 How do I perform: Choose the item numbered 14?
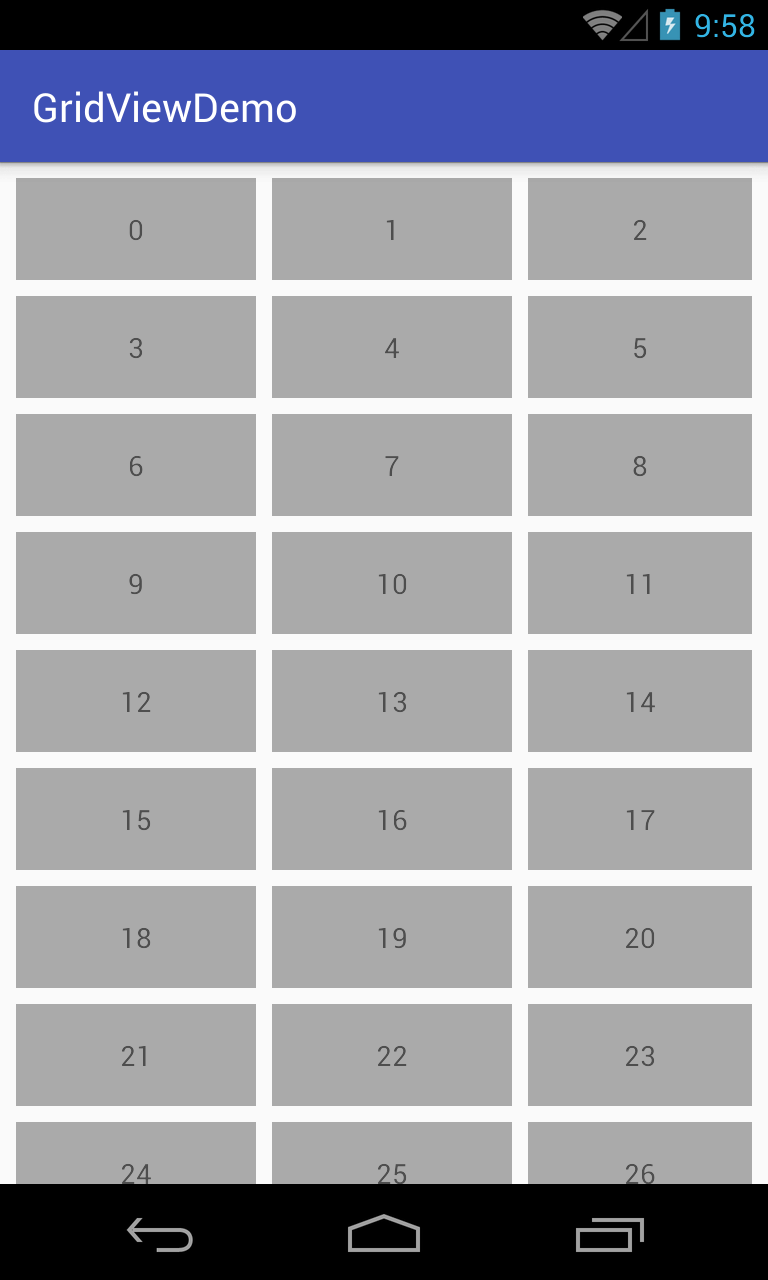[x=640, y=701]
